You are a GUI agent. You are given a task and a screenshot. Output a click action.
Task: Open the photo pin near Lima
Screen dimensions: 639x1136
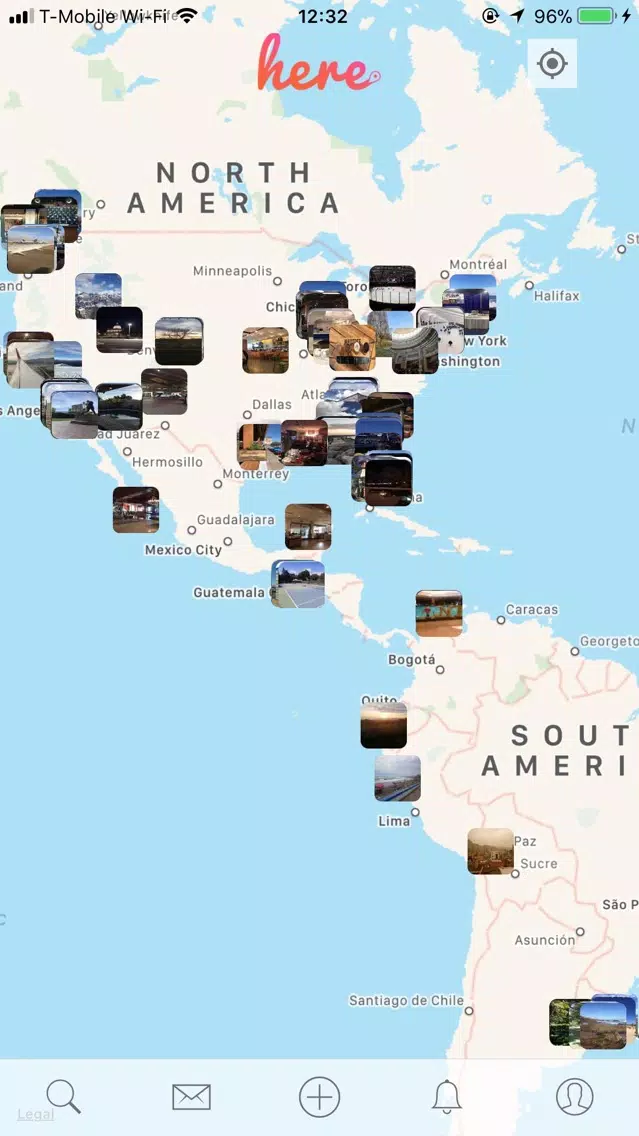(397, 778)
